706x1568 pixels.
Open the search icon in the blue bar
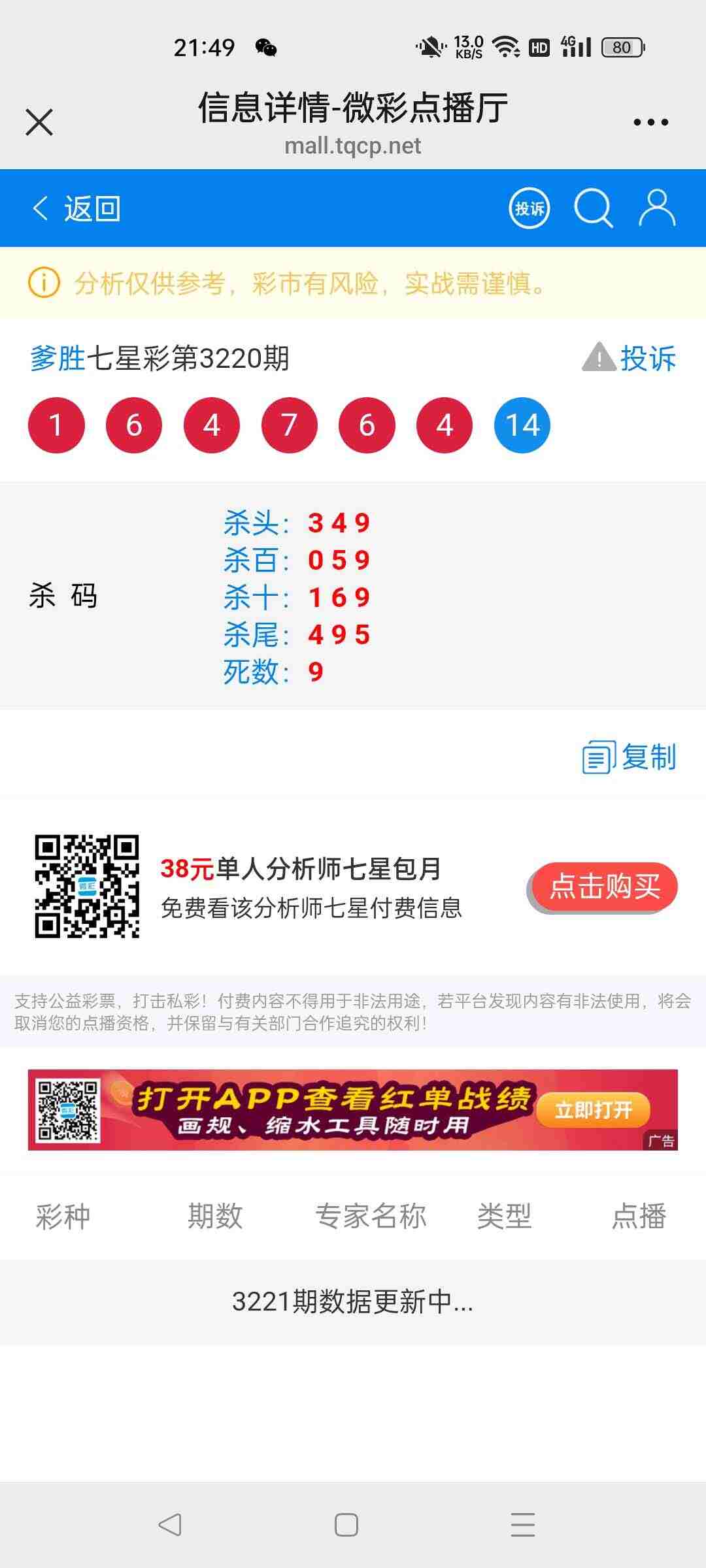[592, 209]
